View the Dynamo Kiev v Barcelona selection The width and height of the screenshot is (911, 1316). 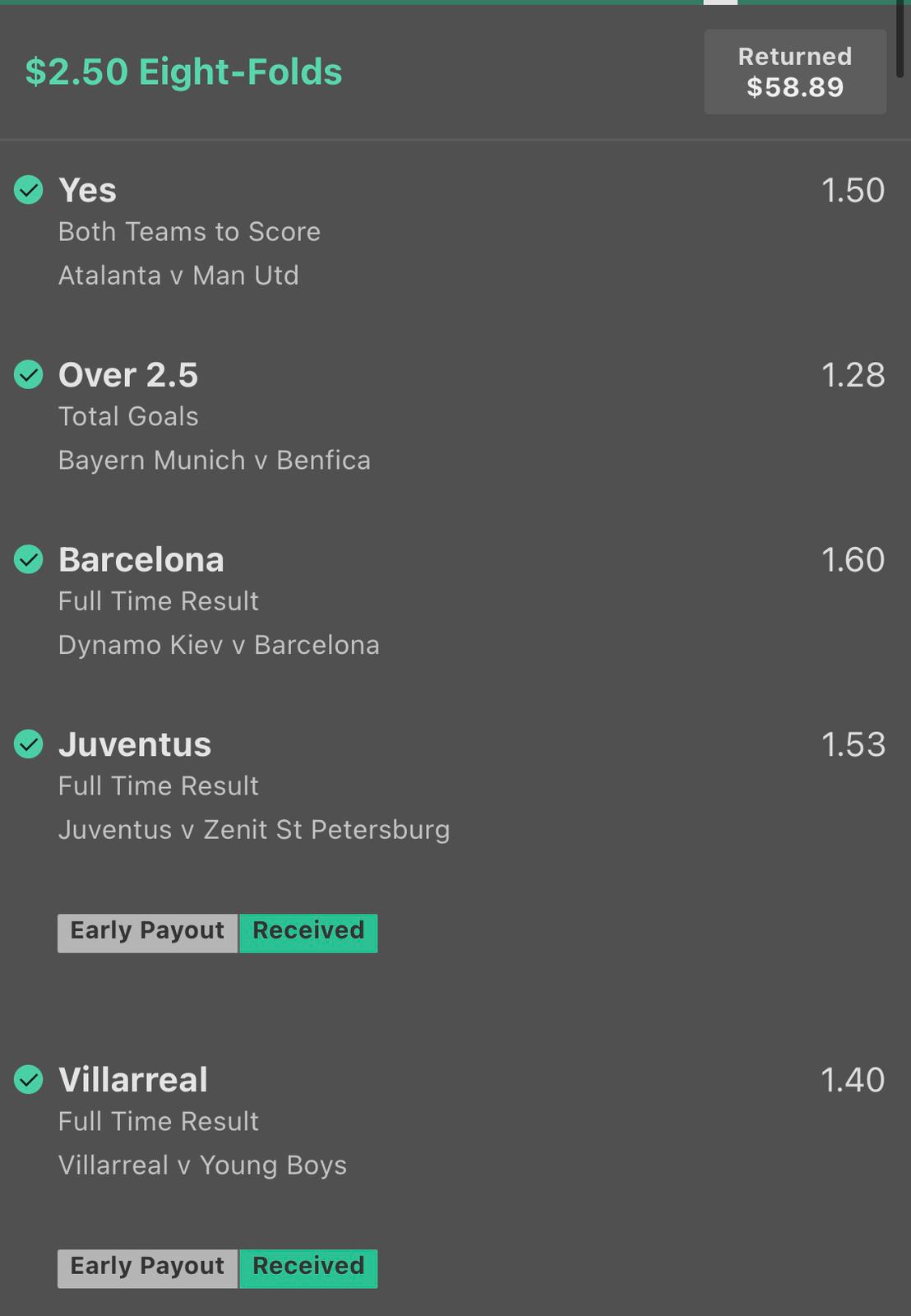pyautogui.click(x=219, y=645)
